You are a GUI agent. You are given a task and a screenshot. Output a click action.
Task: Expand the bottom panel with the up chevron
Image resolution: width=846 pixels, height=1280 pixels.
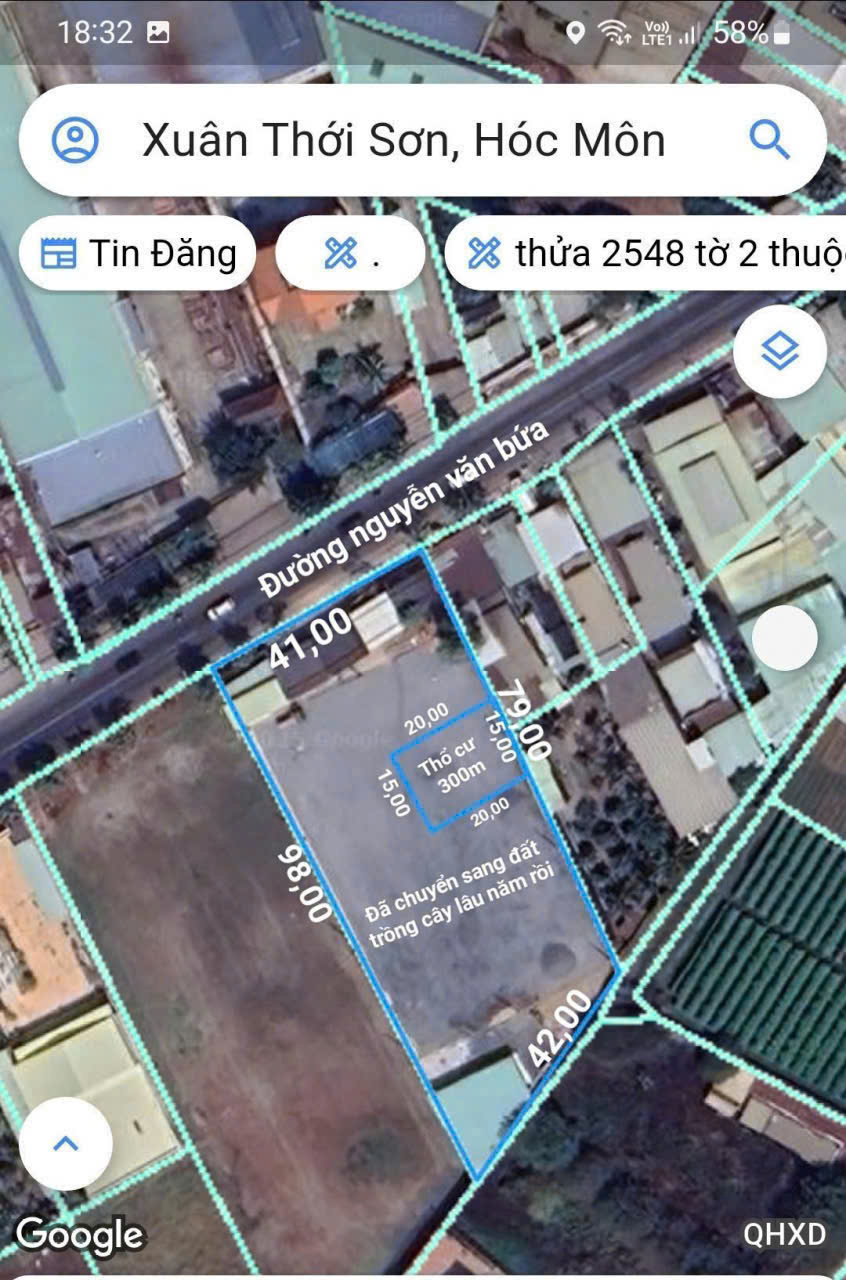pos(66,1144)
